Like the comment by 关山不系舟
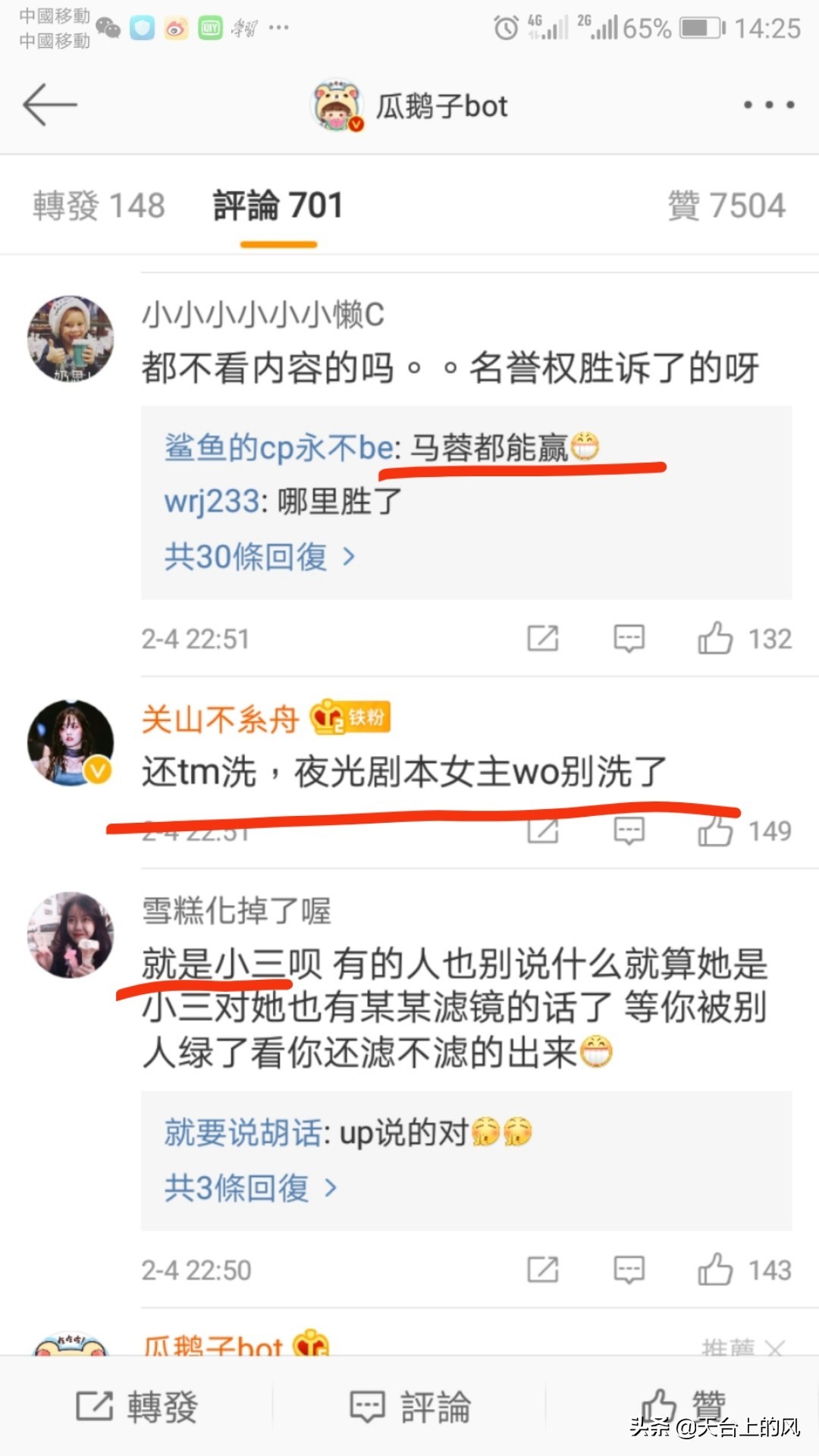Image resolution: width=819 pixels, height=1456 pixels. coord(715,831)
